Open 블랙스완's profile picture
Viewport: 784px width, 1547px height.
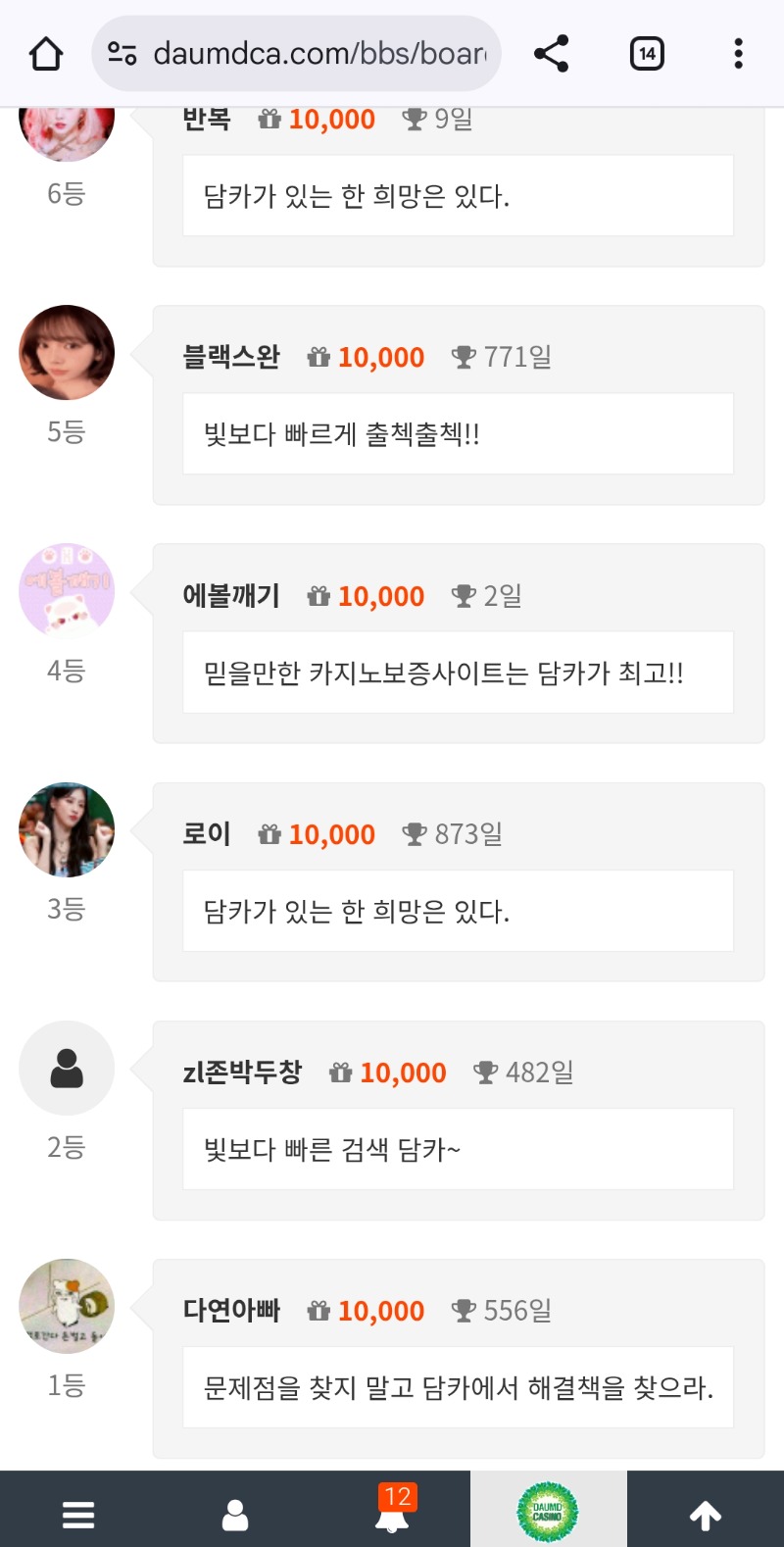(x=67, y=353)
